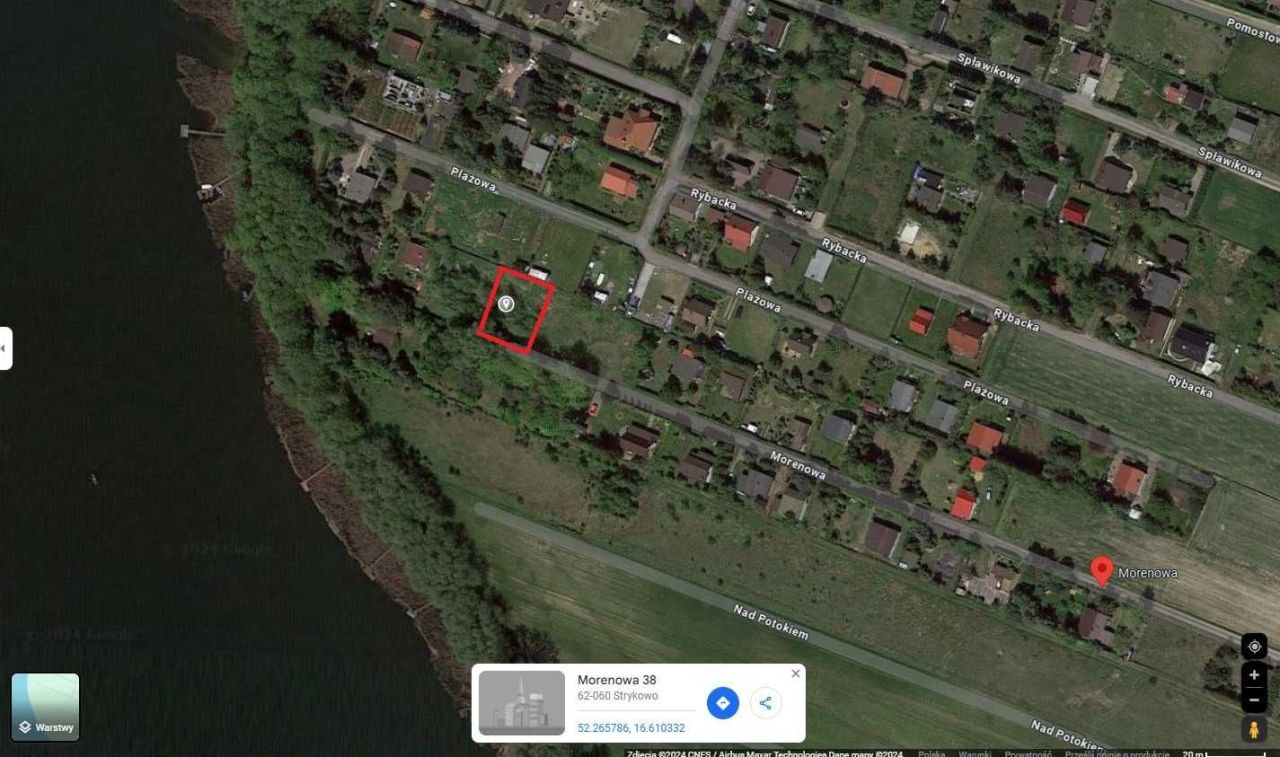Select the Street View pegman
This screenshot has height=757, width=1280.
1254,729
